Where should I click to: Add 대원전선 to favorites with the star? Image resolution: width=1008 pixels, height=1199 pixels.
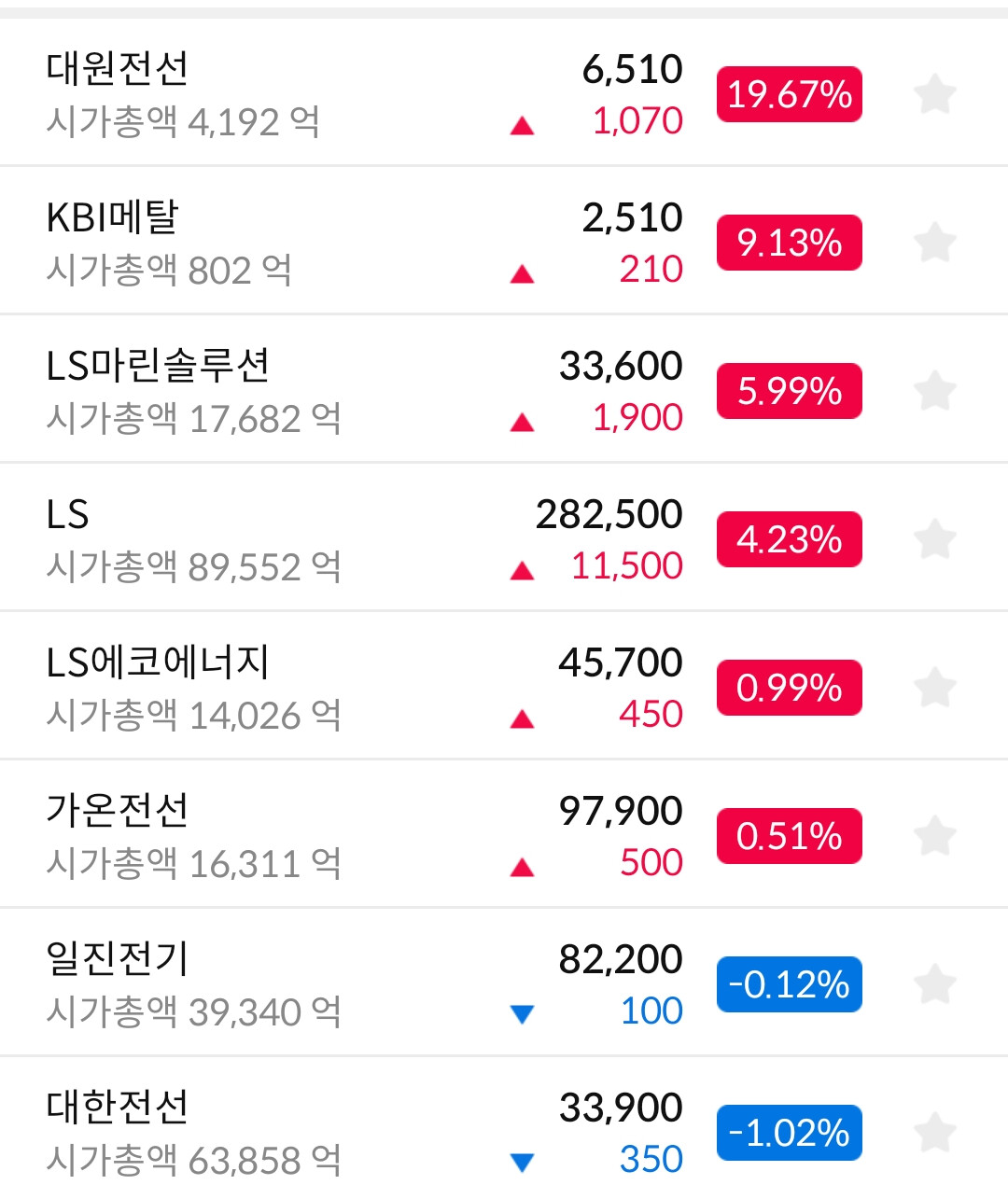tap(934, 93)
